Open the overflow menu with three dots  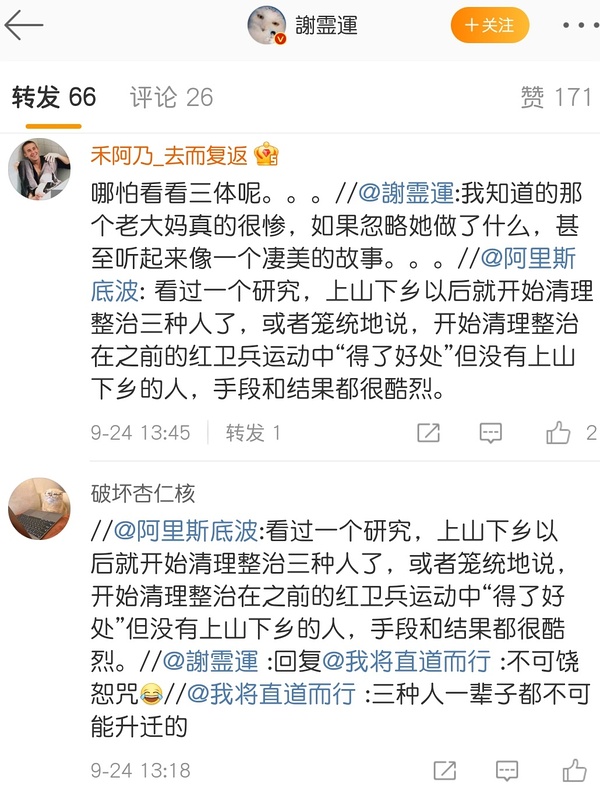(x=577, y=25)
